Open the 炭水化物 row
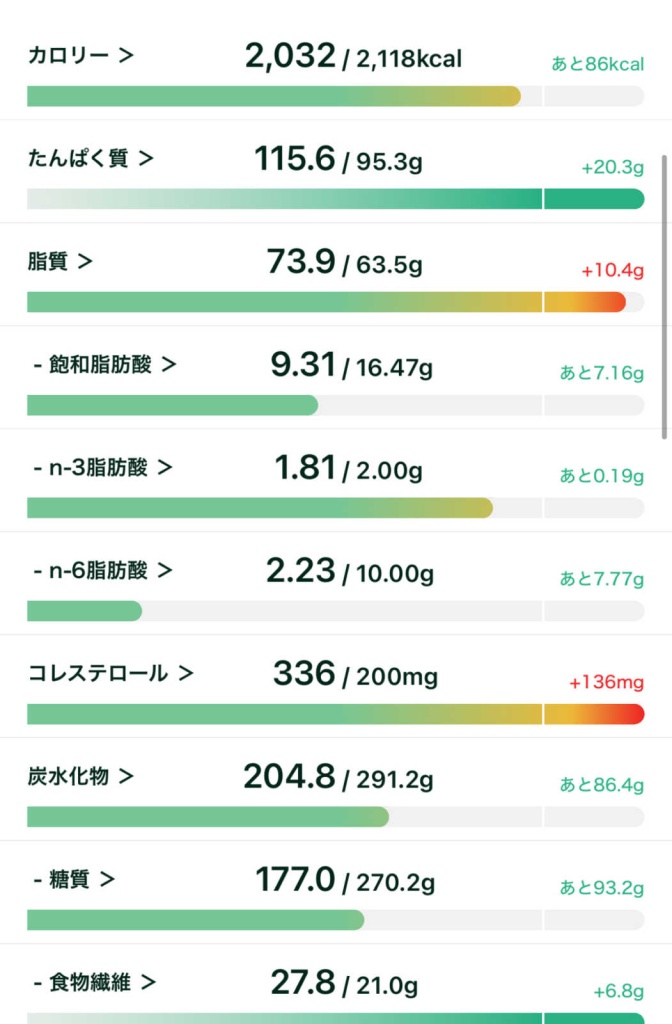The width and height of the screenshot is (672, 1024). coord(80,776)
